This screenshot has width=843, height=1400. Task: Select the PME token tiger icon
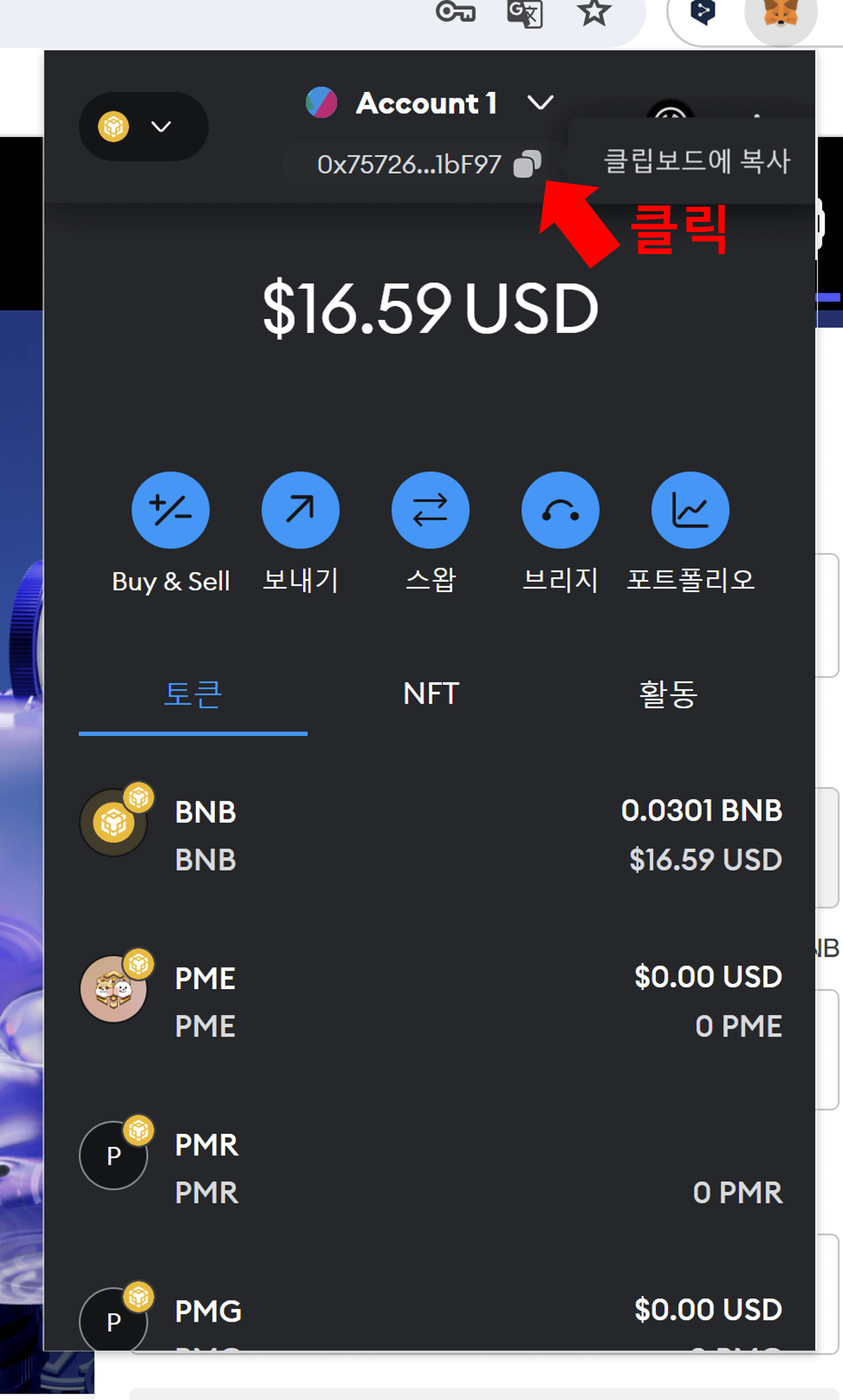113,990
